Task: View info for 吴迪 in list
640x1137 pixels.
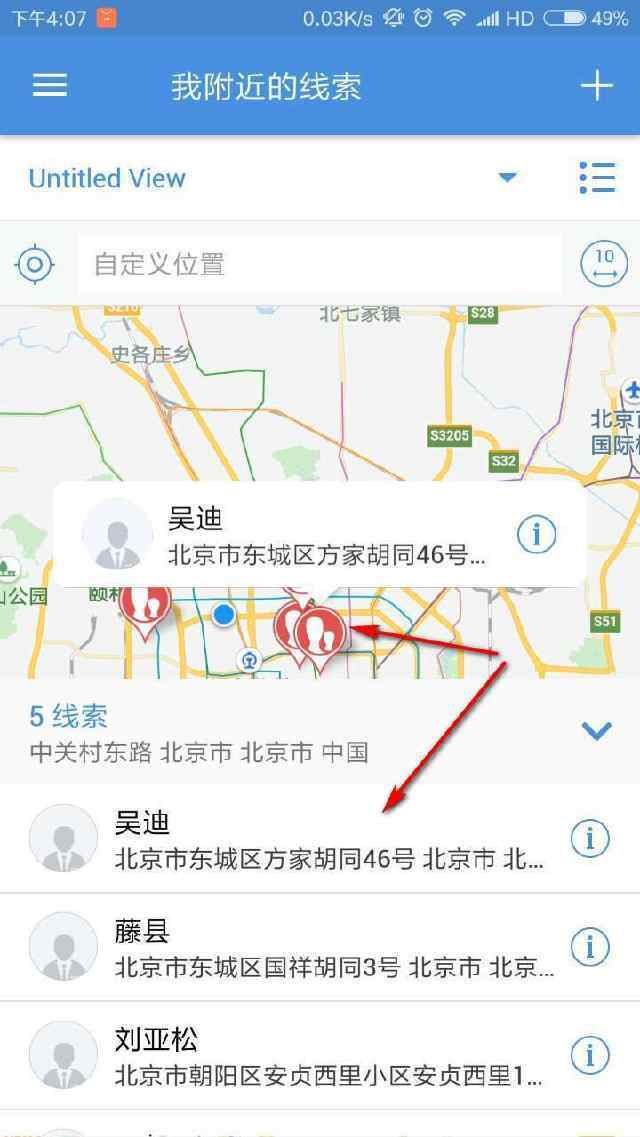Action: [x=590, y=839]
